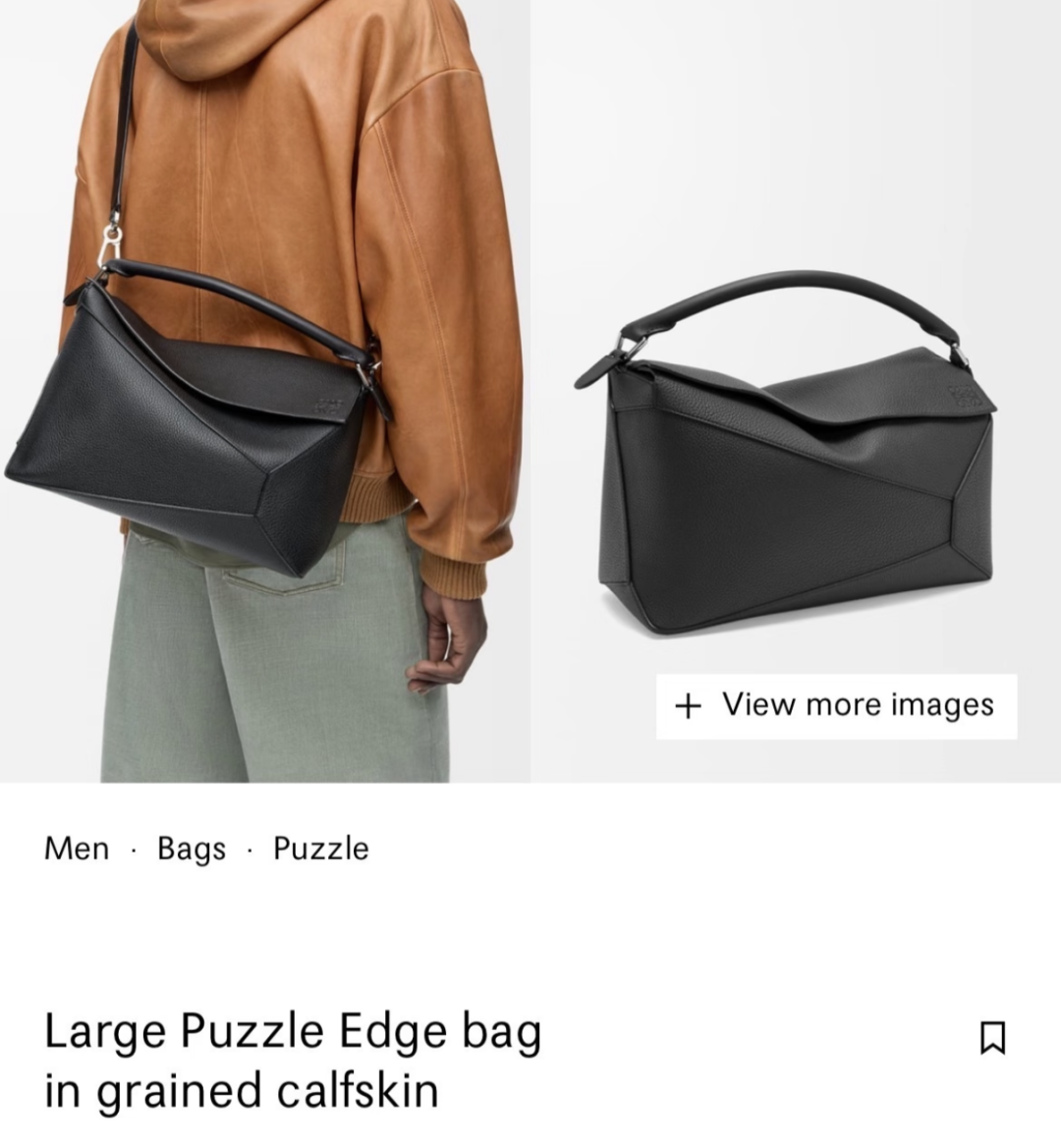1061x1148 pixels.
Task: Tap the View more images button
Action: (x=836, y=705)
